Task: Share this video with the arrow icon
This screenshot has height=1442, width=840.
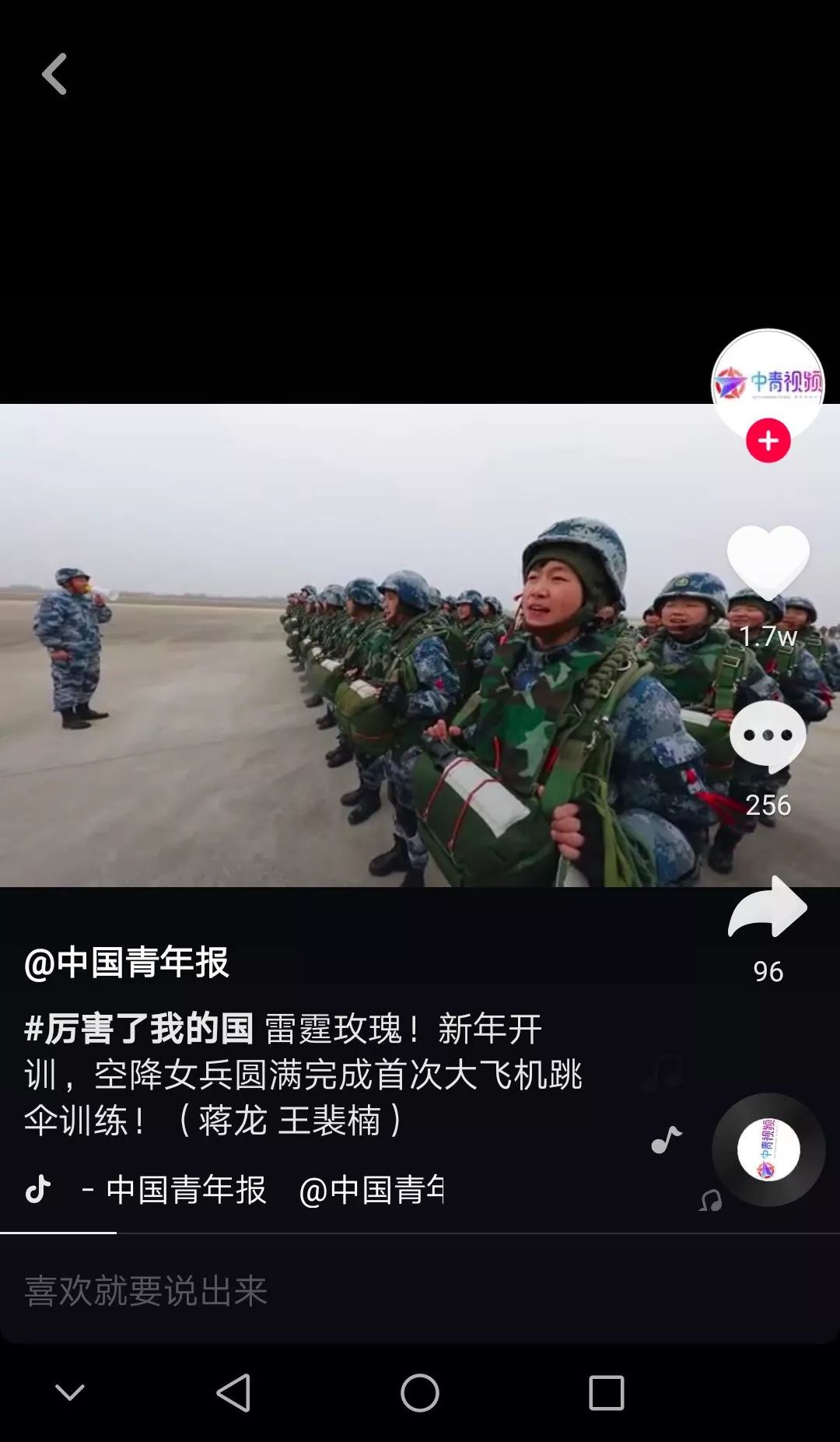Action: (x=768, y=907)
